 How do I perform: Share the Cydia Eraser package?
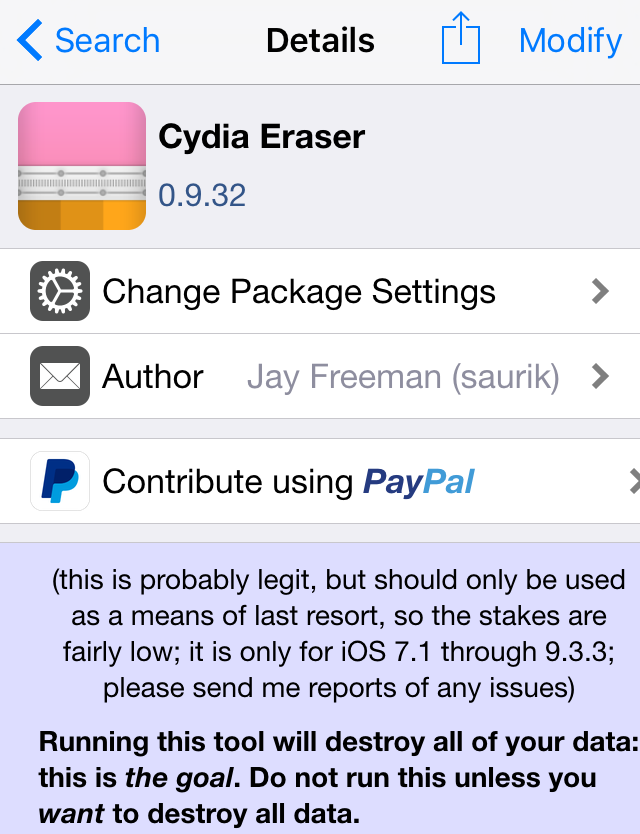point(460,41)
